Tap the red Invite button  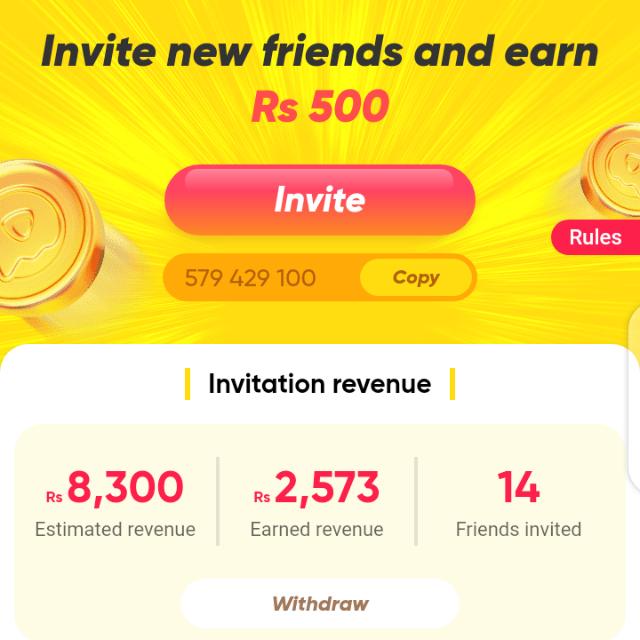pyautogui.click(x=319, y=200)
